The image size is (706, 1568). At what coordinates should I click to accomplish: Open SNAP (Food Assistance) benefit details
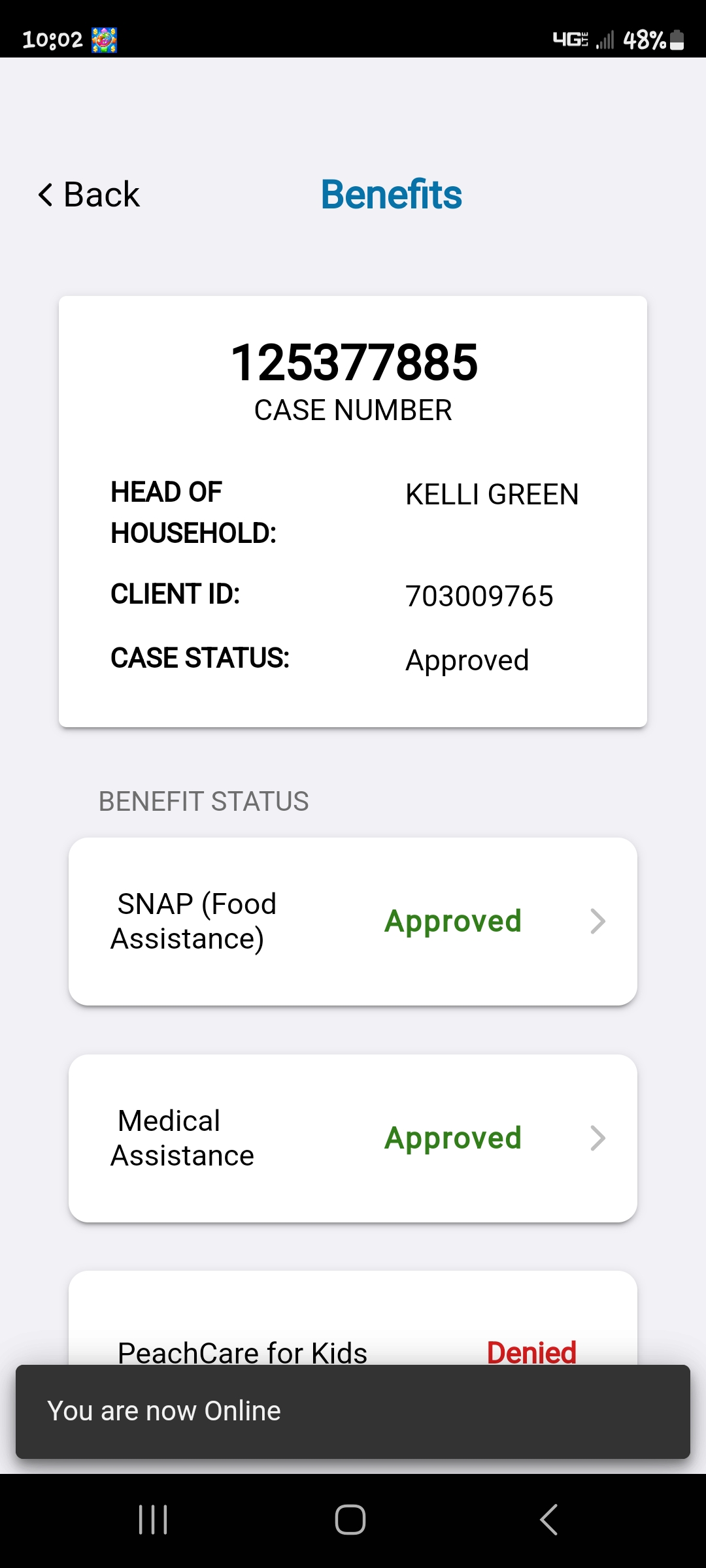coord(353,921)
